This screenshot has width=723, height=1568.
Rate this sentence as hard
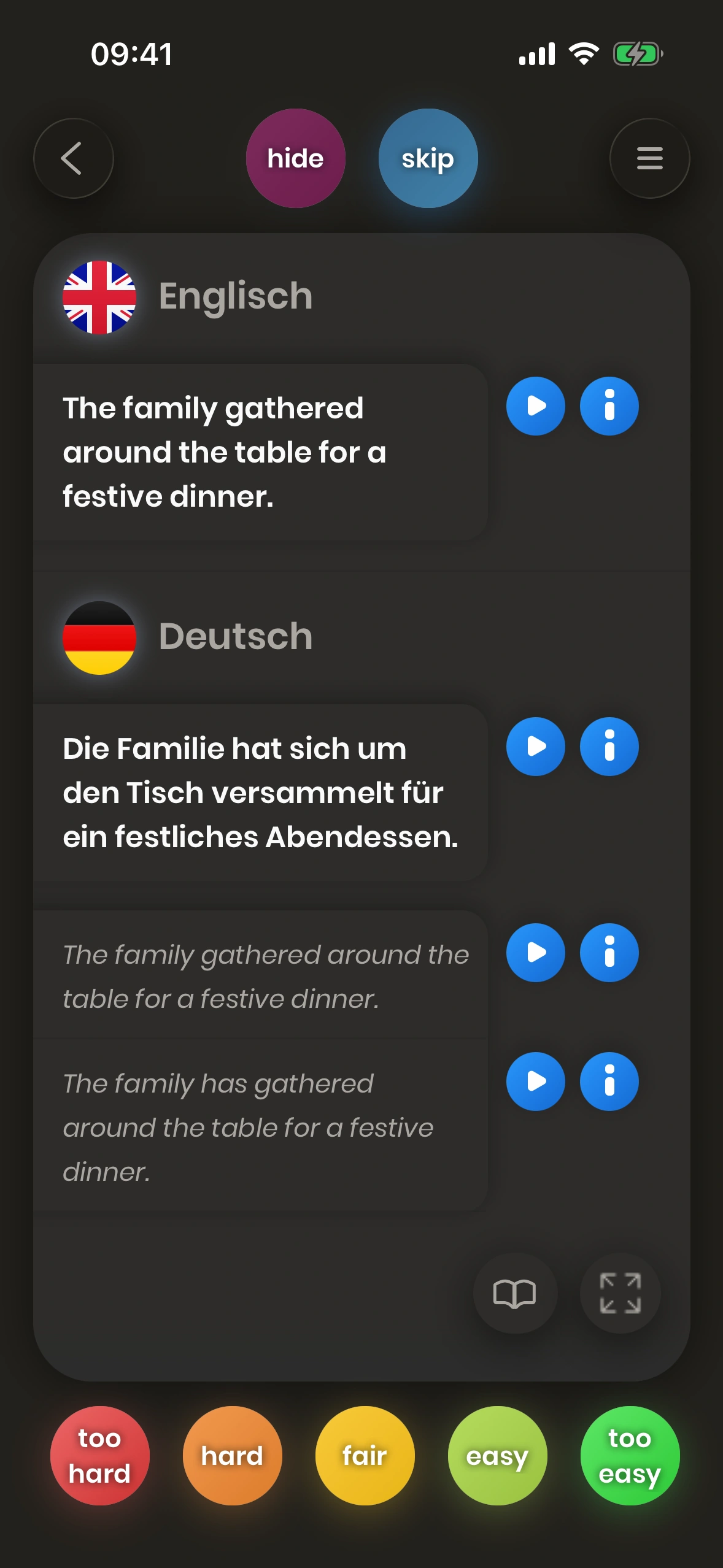pyautogui.click(x=232, y=1456)
